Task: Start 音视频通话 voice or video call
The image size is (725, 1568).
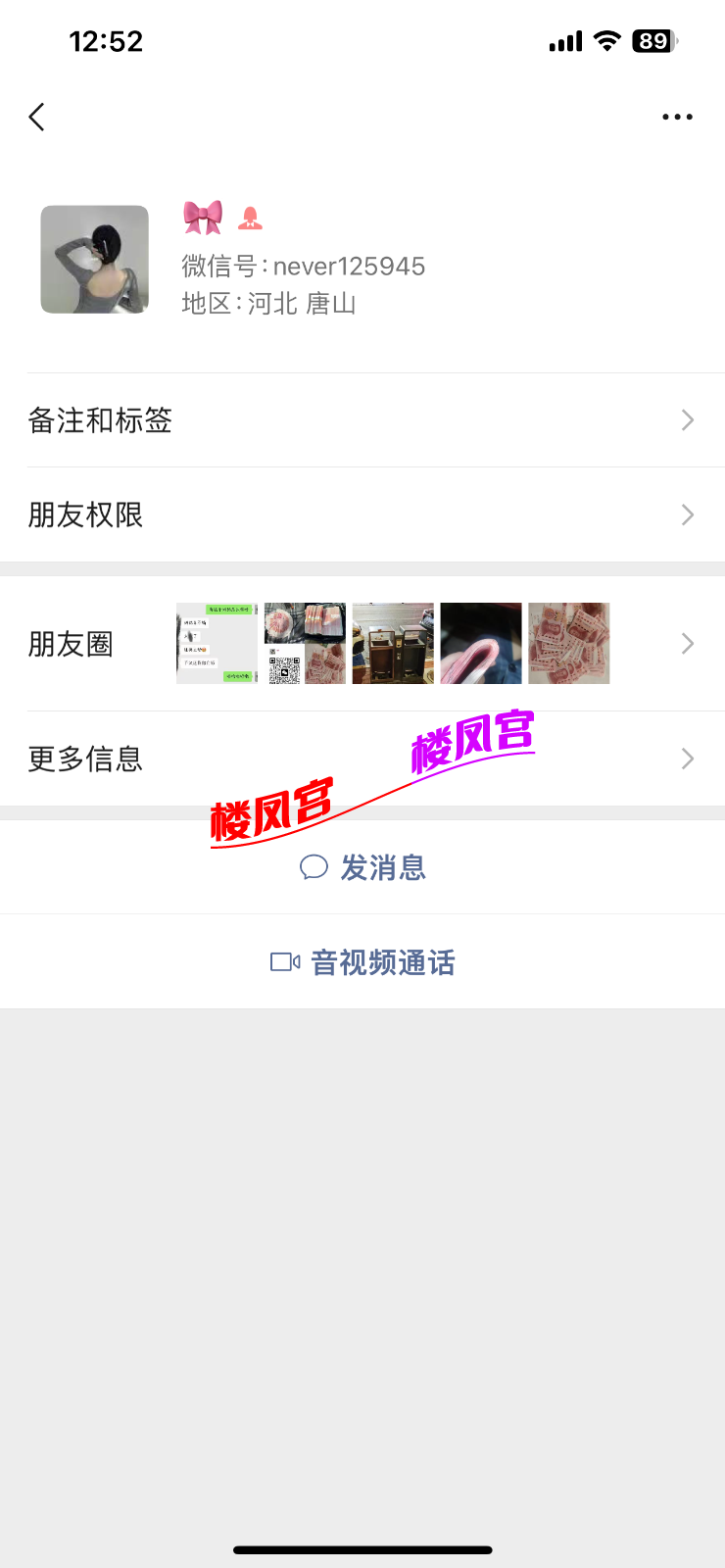Action: [x=362, y=962]
